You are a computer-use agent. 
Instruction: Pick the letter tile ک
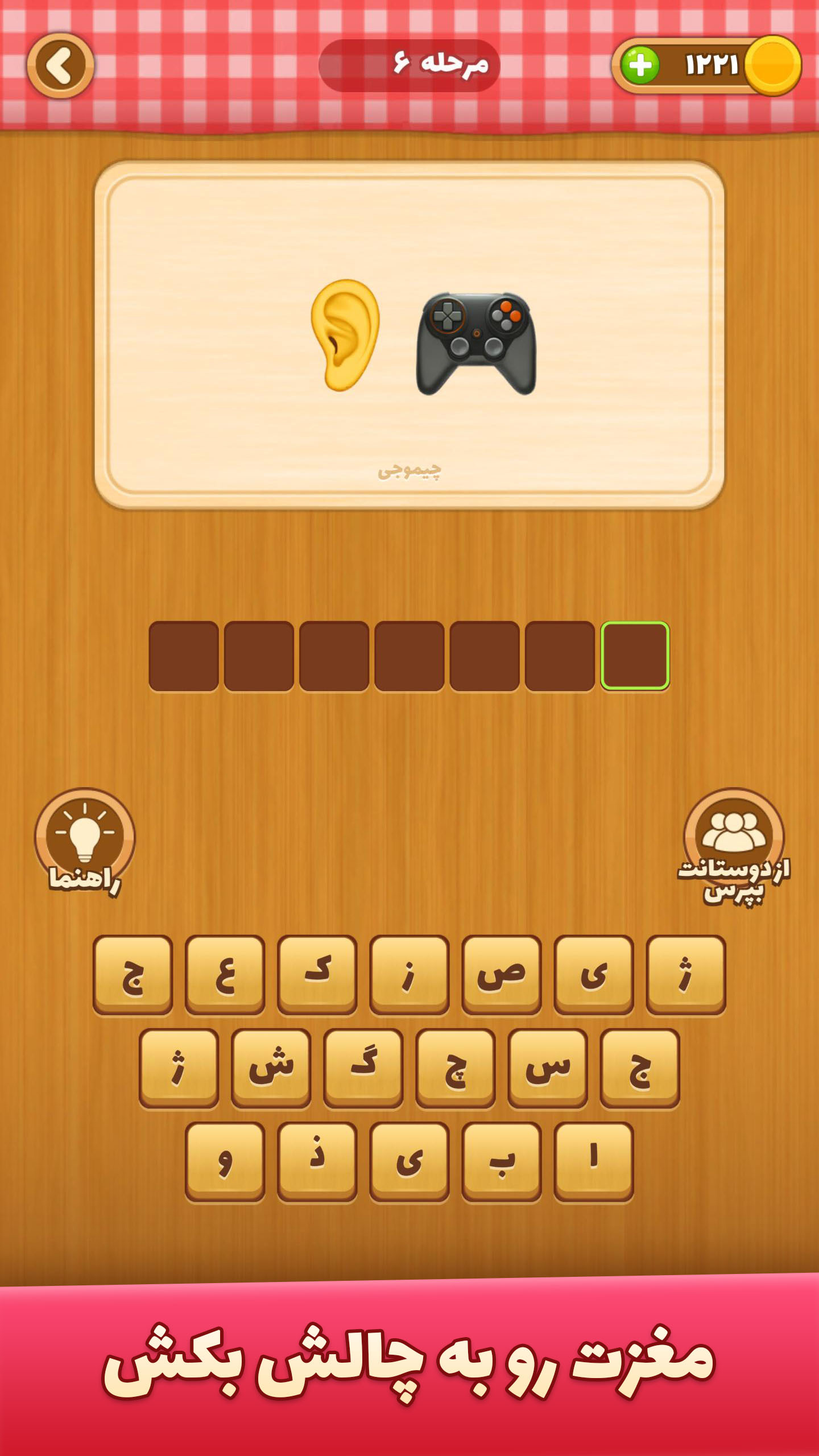pos(317,974)
